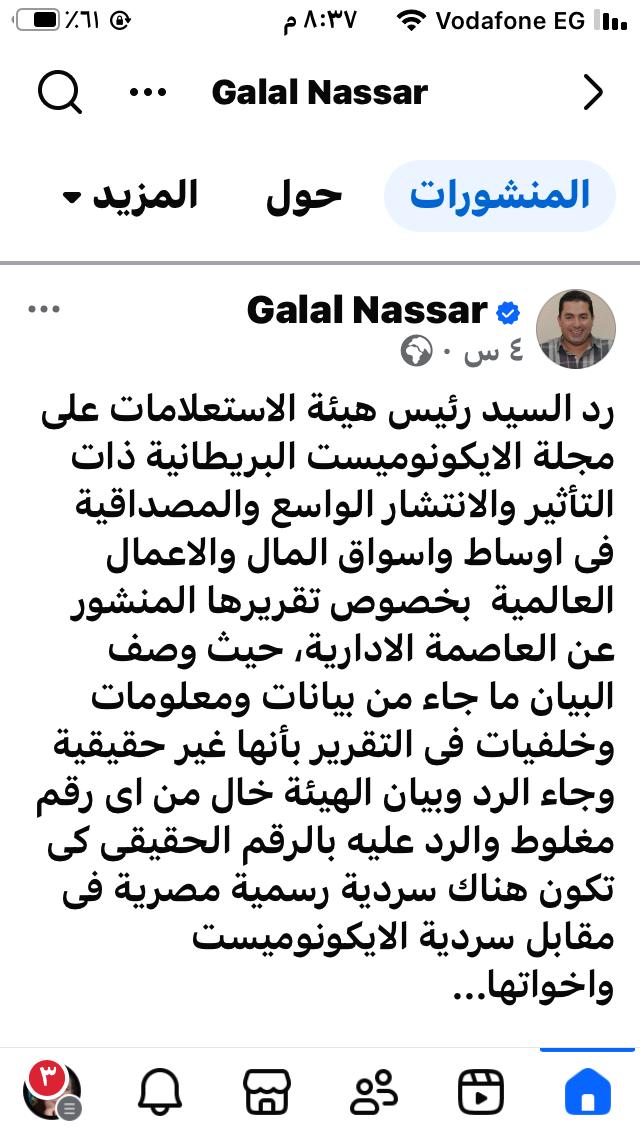Go to the Home feed tab

pos(588,1092)
